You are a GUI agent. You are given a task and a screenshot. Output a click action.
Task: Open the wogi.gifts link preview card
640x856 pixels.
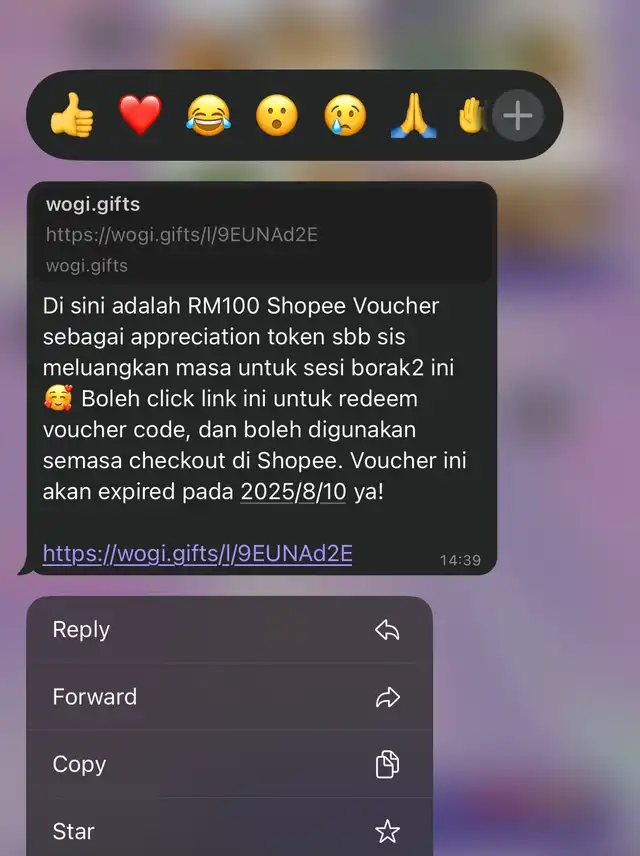point(262,234)
